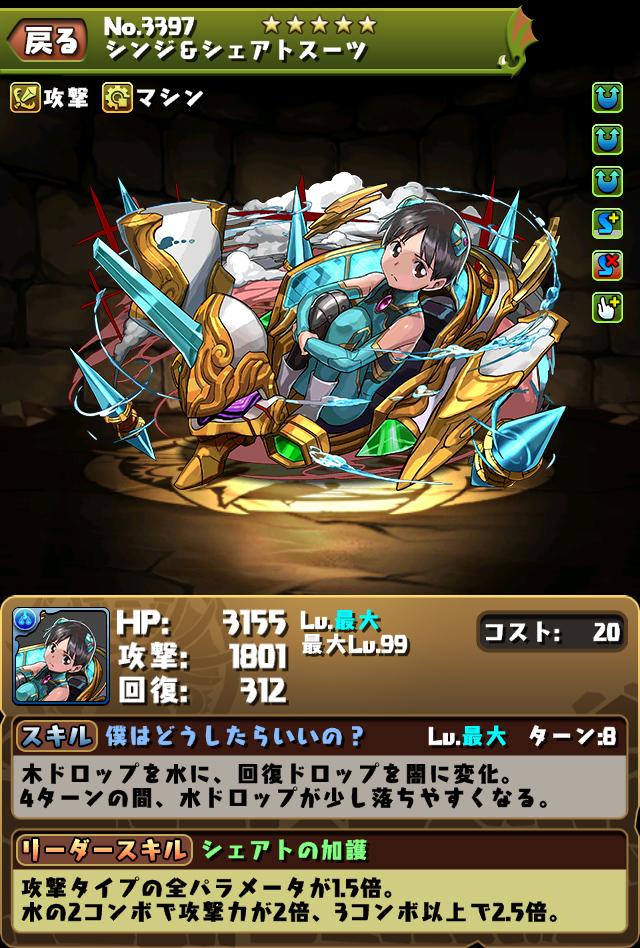View the skill bind resist awakening icon
Screen dimensions: 640x948
pyautogui.click(x=607, y=265)
